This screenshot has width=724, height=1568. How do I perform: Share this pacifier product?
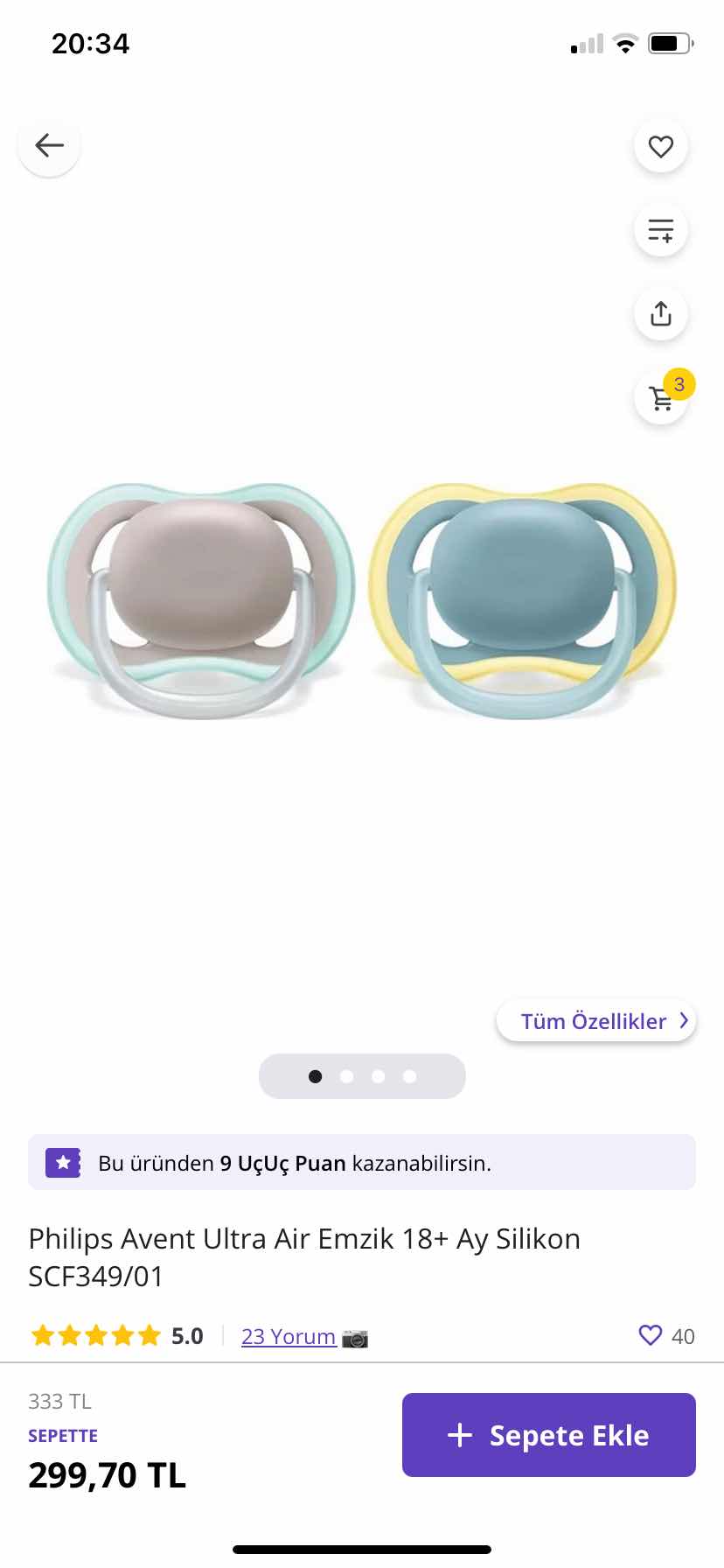661,314
